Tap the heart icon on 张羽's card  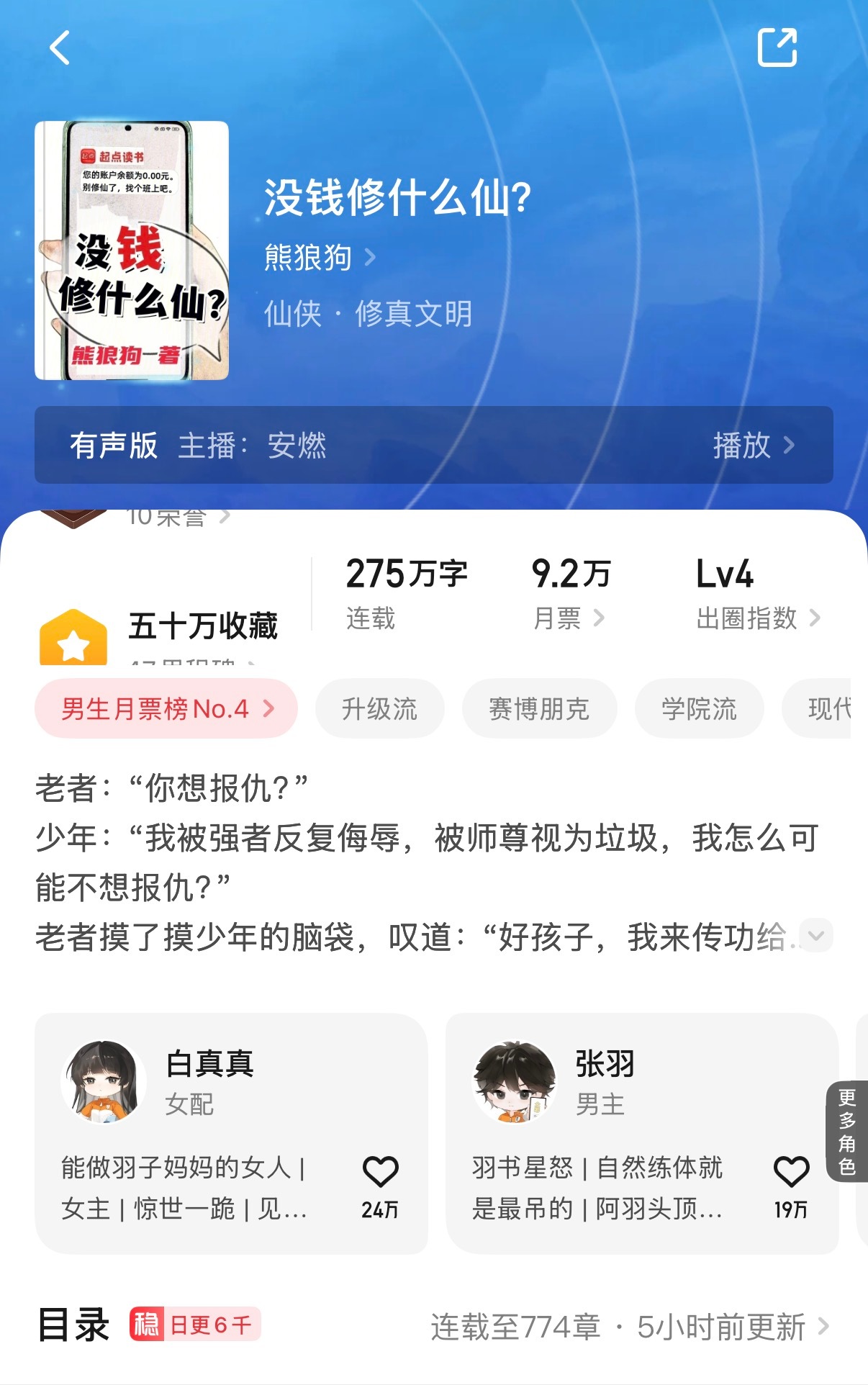[792, 1170]
